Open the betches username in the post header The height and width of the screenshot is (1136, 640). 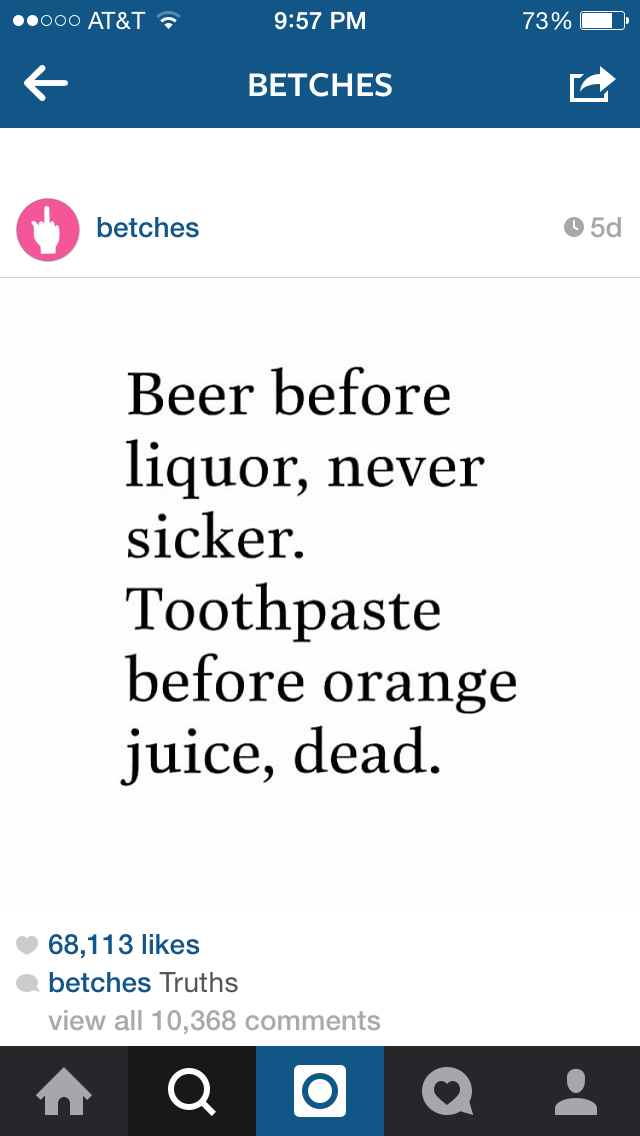click(x=148, y=227)
